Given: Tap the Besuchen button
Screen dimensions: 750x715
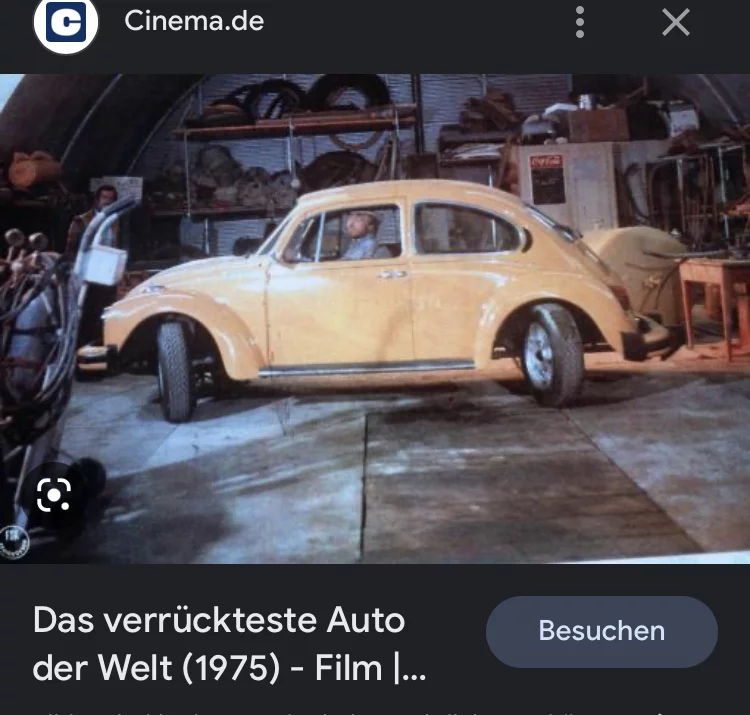Looking at the screenshot, I should pyautogui.click(x=601, y=631).
